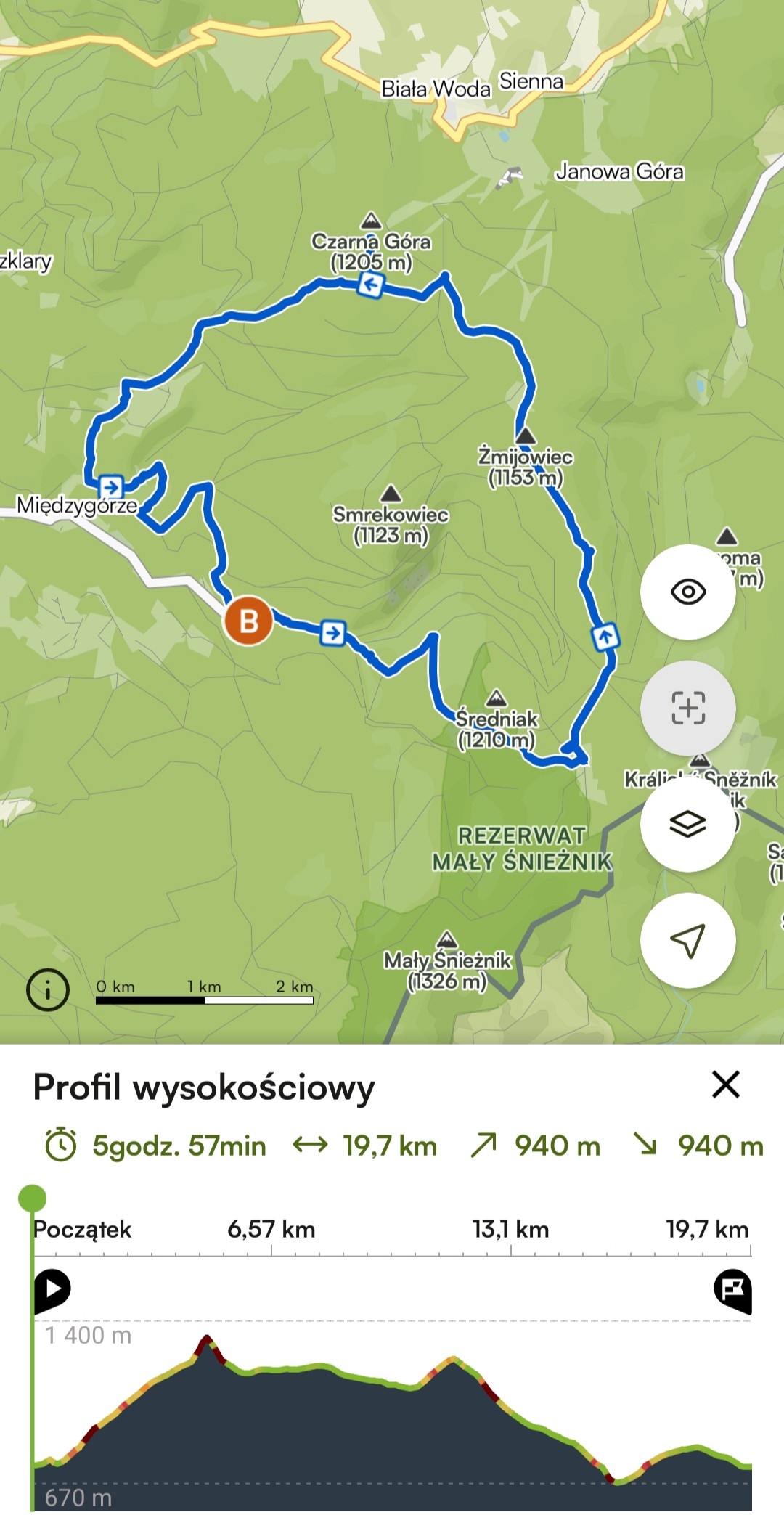This screenshot has height=1515, width=784.
Task: Close the Profil wysokościowy panel
Action: pyautogui.click(x=725, y=1085)
